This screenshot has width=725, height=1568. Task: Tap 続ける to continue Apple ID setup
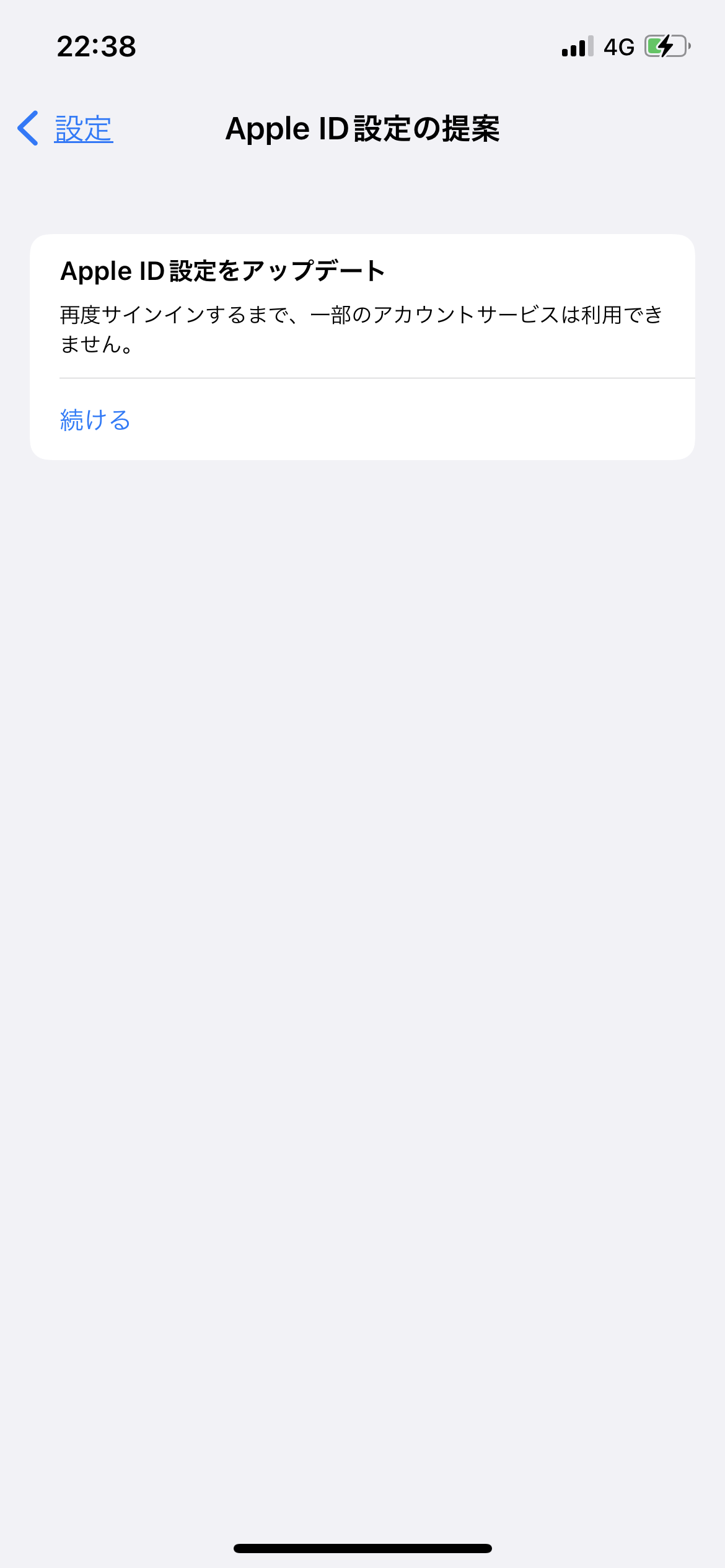(94, 420)
